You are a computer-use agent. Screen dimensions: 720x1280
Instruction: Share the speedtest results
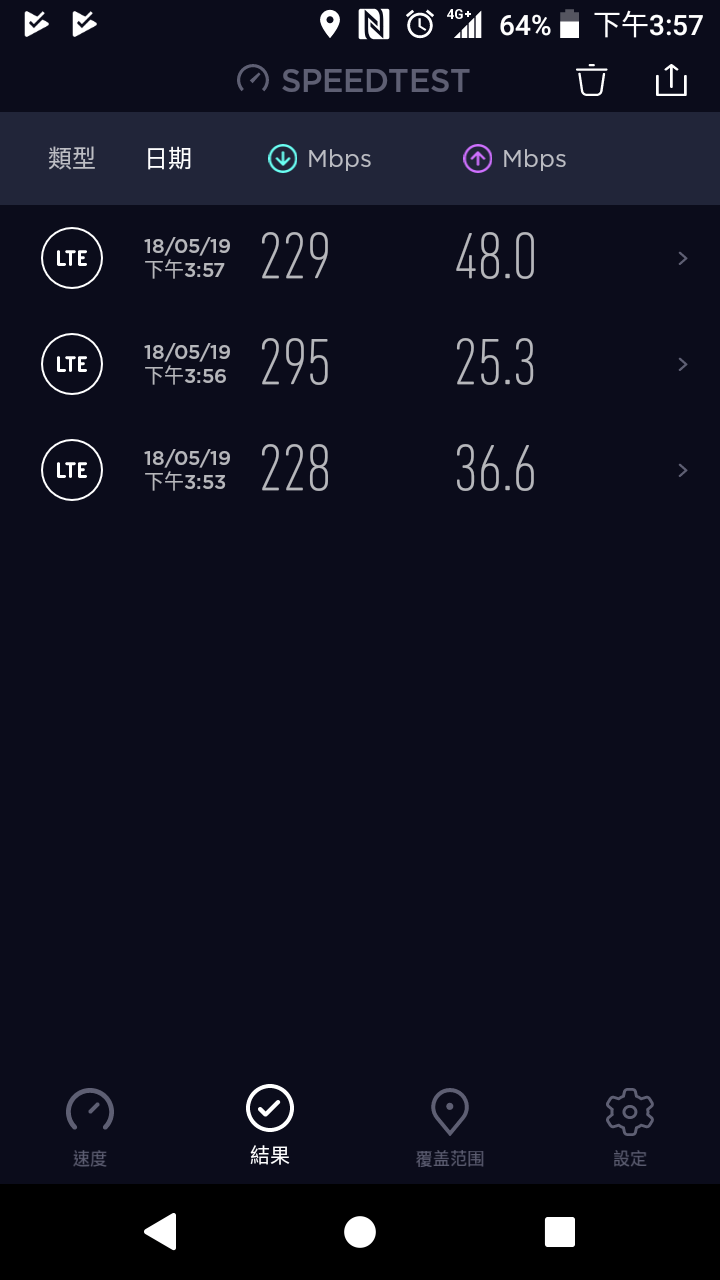[x=671, y=80]
